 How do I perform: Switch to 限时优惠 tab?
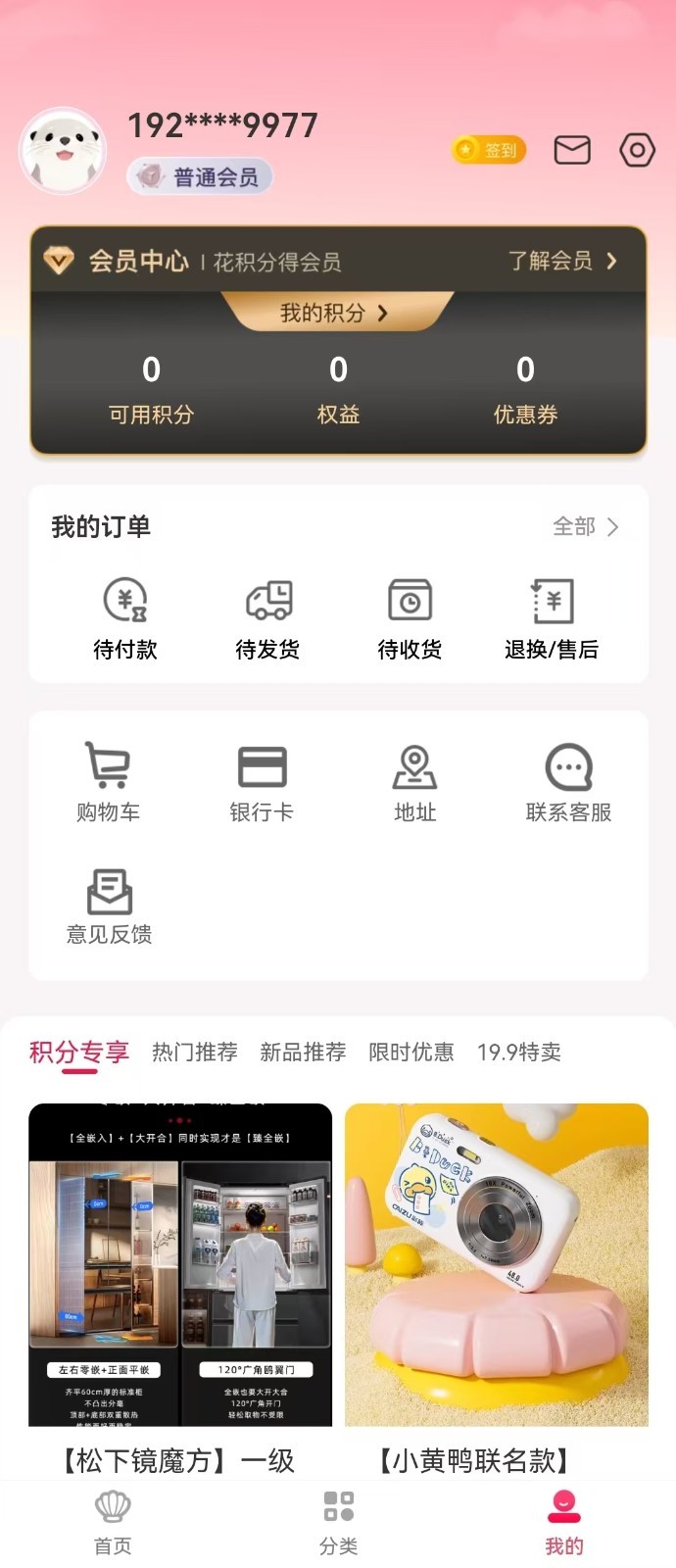click(411, 1053)
